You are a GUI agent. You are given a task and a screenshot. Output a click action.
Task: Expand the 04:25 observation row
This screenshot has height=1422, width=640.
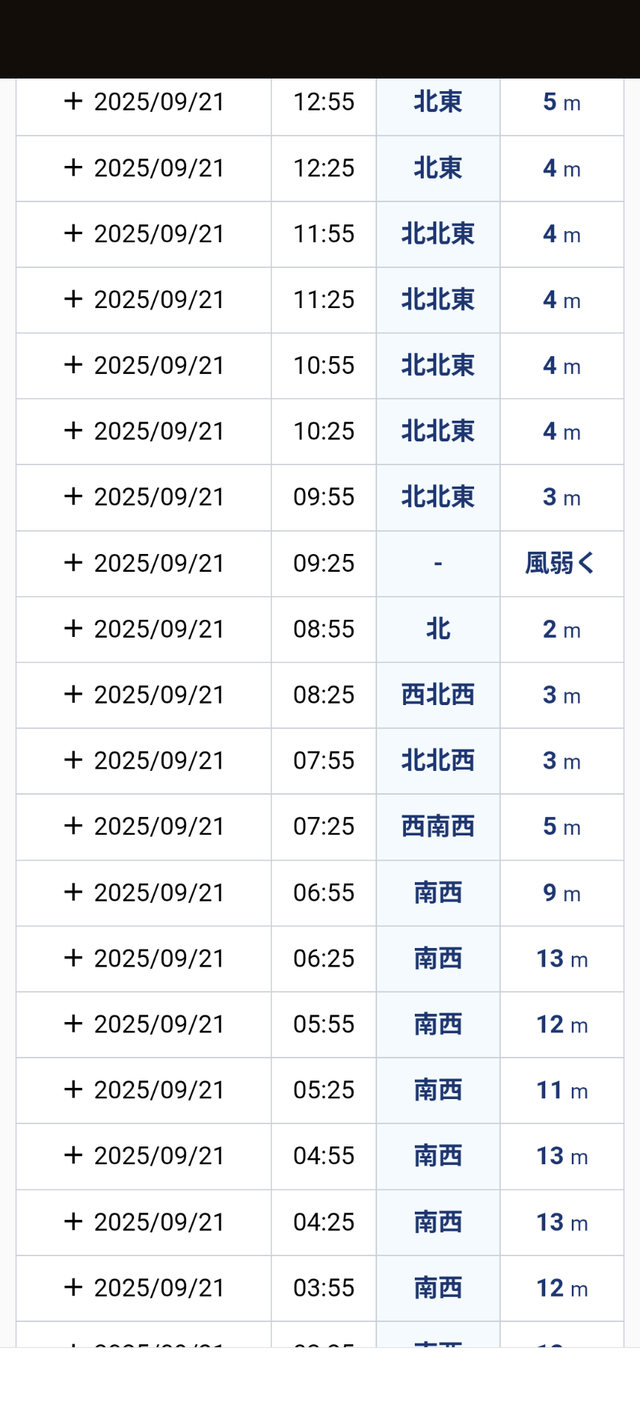coord(73,1221)
